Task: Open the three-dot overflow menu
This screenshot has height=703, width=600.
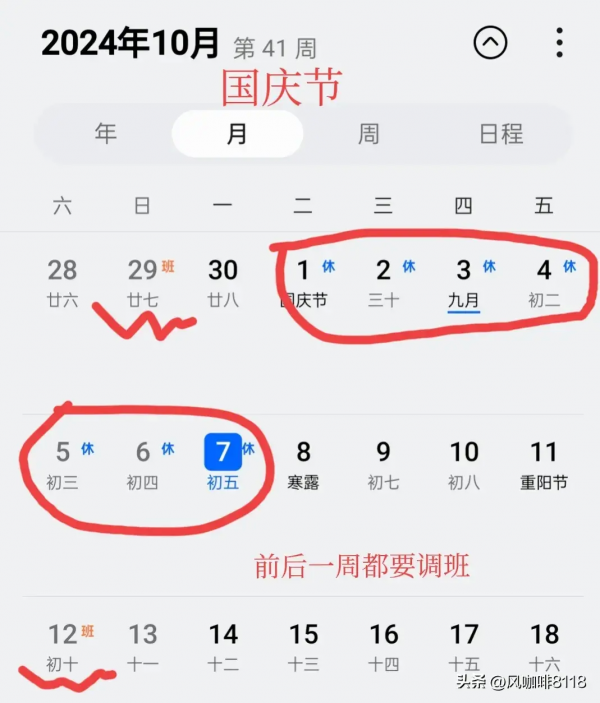Action: (x=559, y=43)
